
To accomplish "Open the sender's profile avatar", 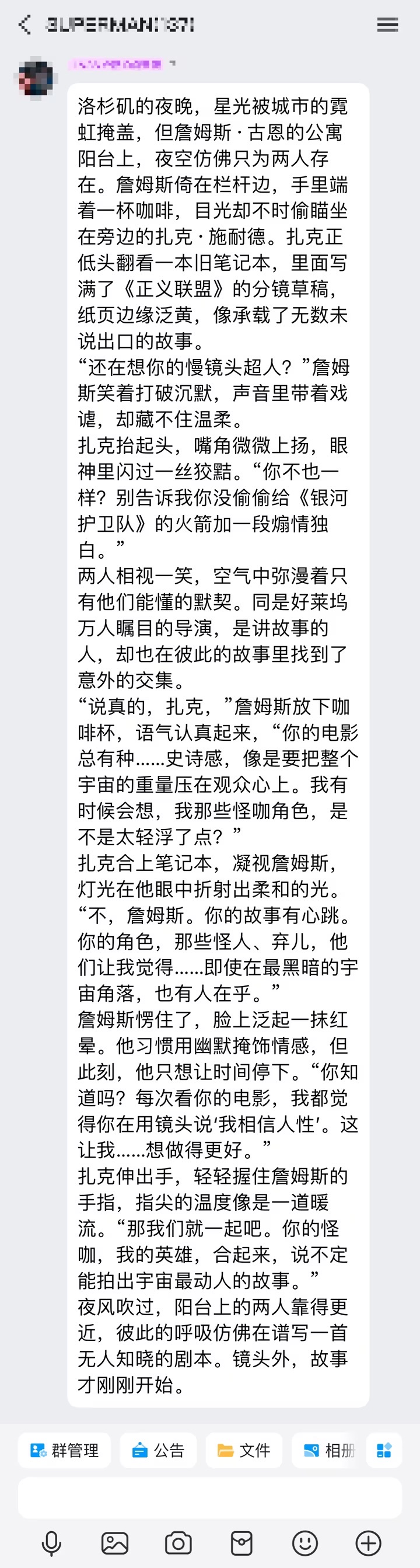I will [x=34, y=77].
